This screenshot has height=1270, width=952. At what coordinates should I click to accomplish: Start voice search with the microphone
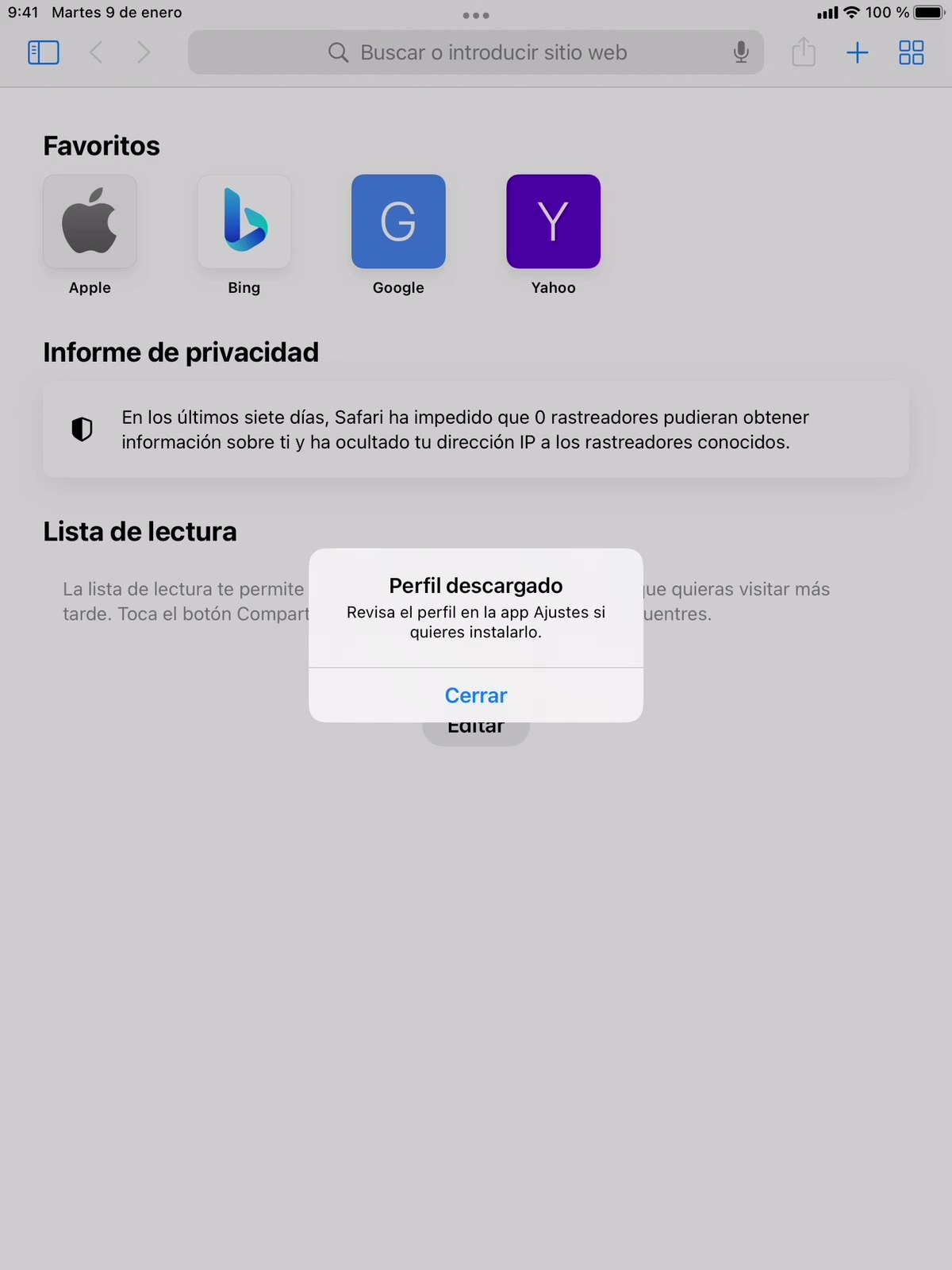click(741, 52)
